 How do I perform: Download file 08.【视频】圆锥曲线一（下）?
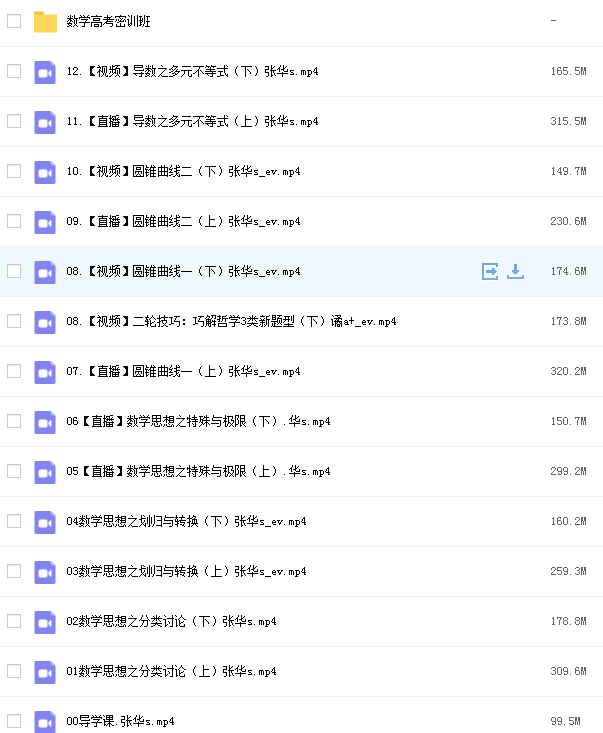[x=515, y=271]
